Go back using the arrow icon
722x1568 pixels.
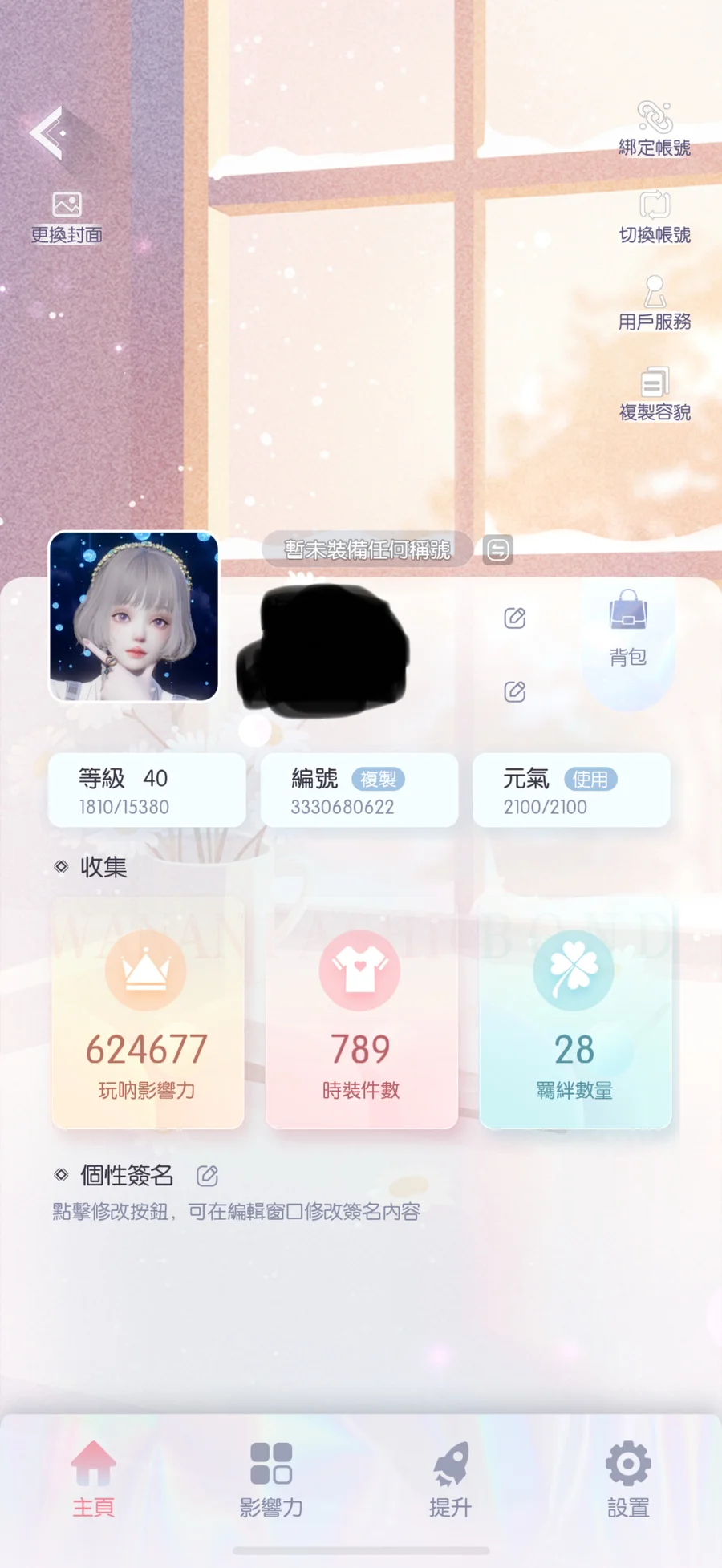tap(48, 133)
